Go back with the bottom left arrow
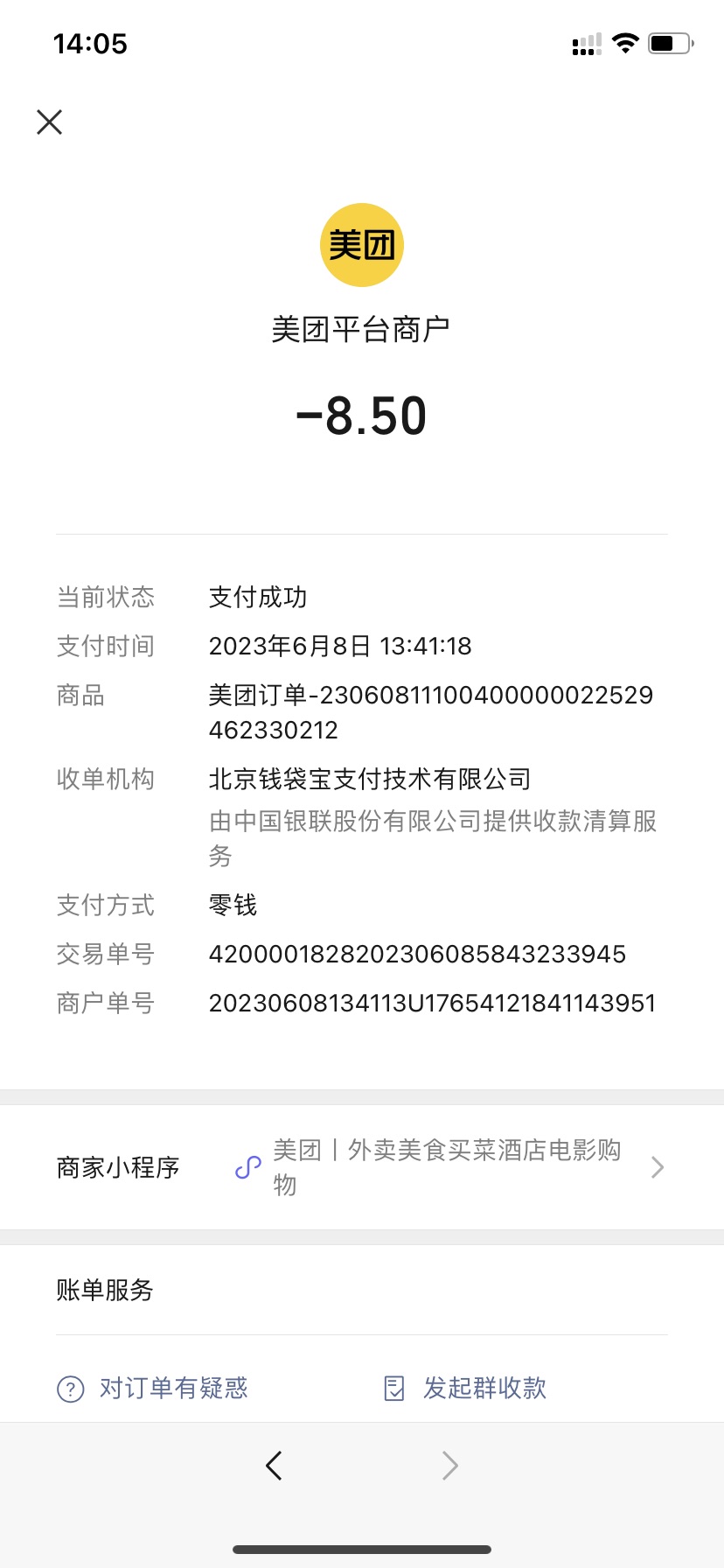The image size is (724, 1568). tap(274, 1465)
